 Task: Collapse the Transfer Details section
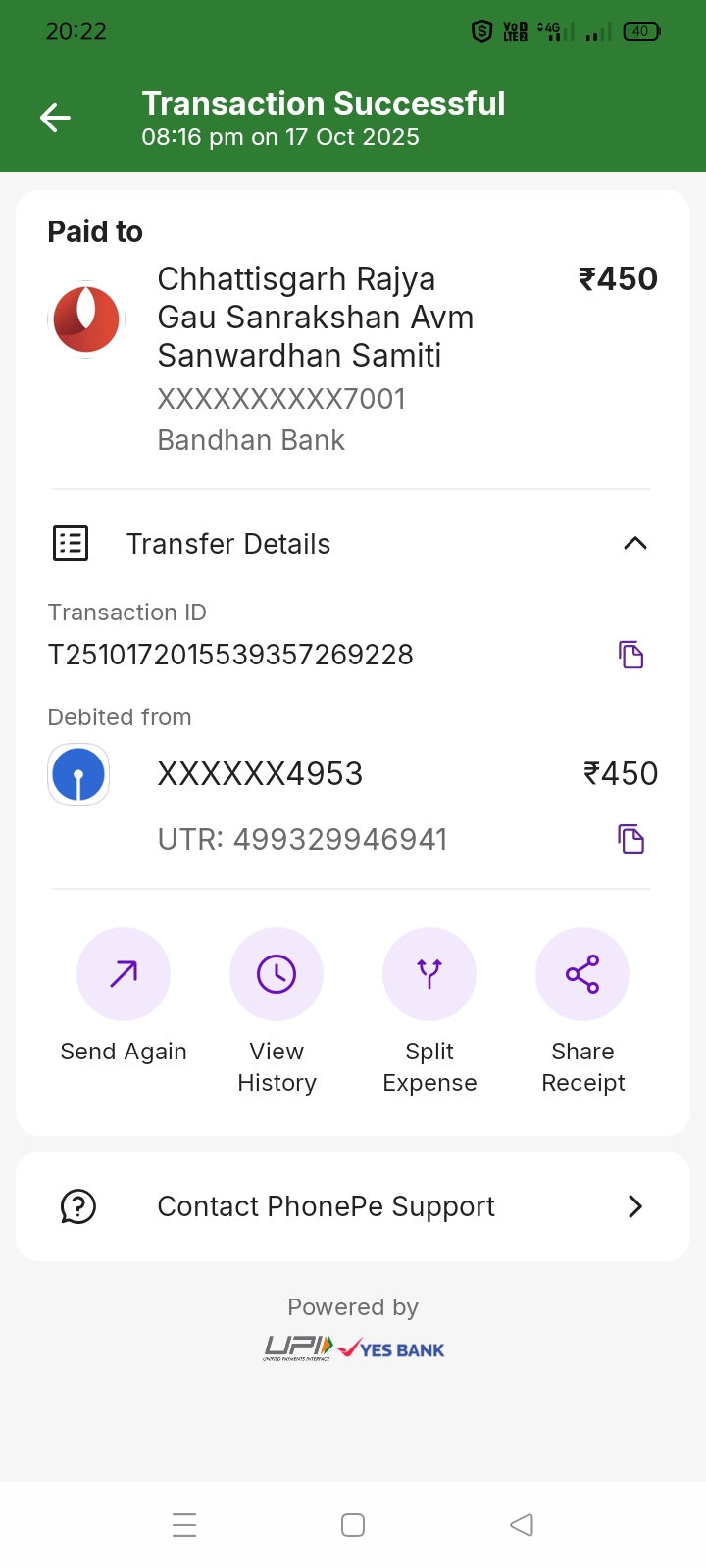pyautogui.click(x=634, y=543)
